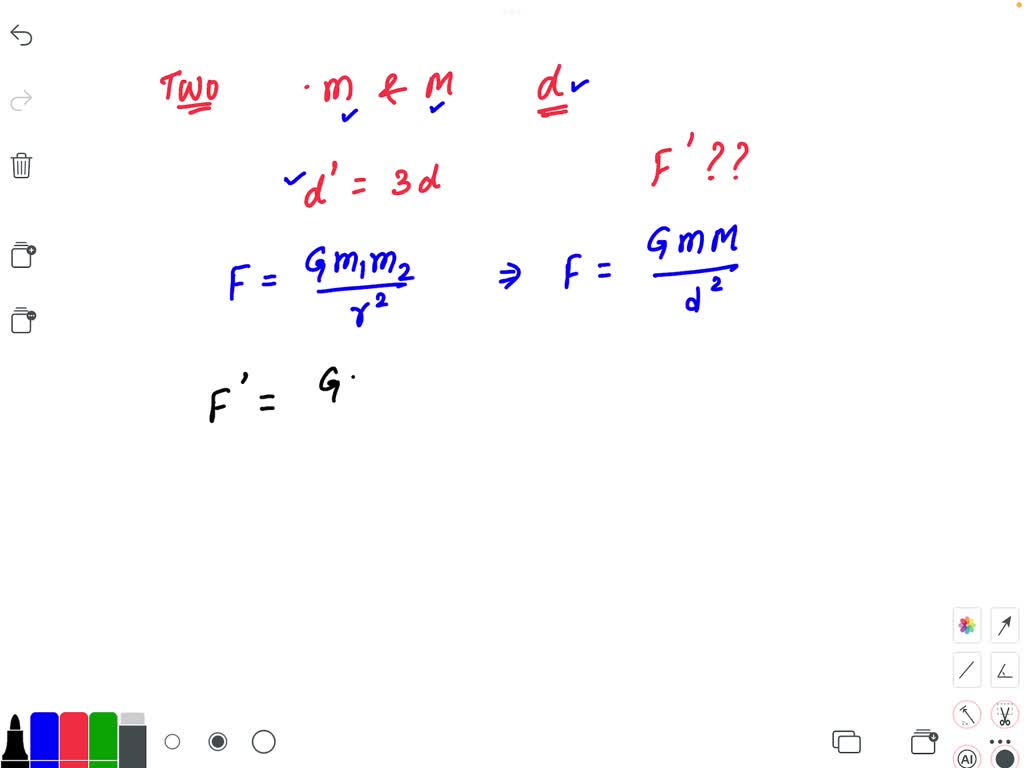Add a new page with the plus icon
Image resolution: width=1024 pixels, height=768 pixels.
[x=22, y=256]
